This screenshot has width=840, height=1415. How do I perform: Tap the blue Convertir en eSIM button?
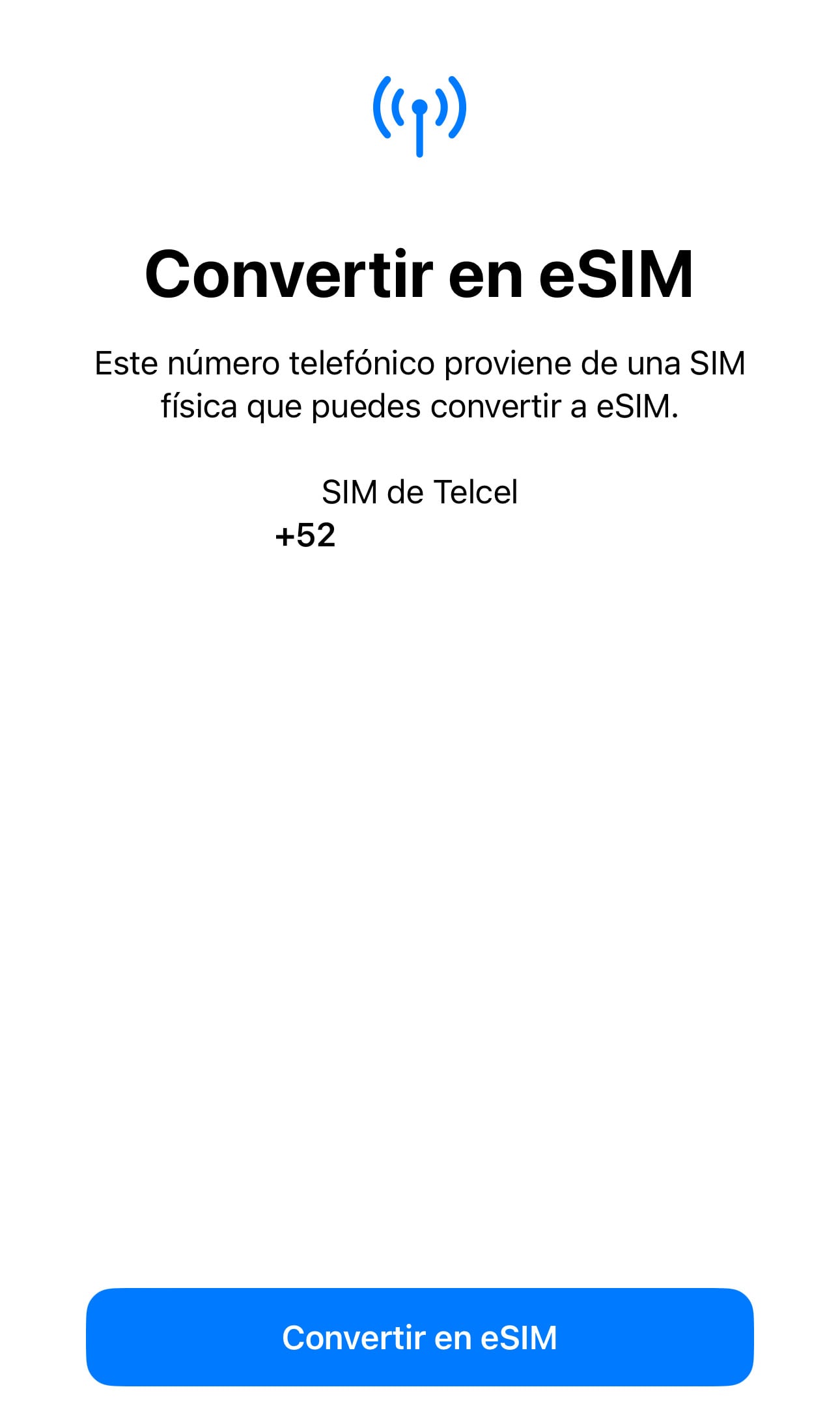pyautogui.click(x=420, y=1337)
